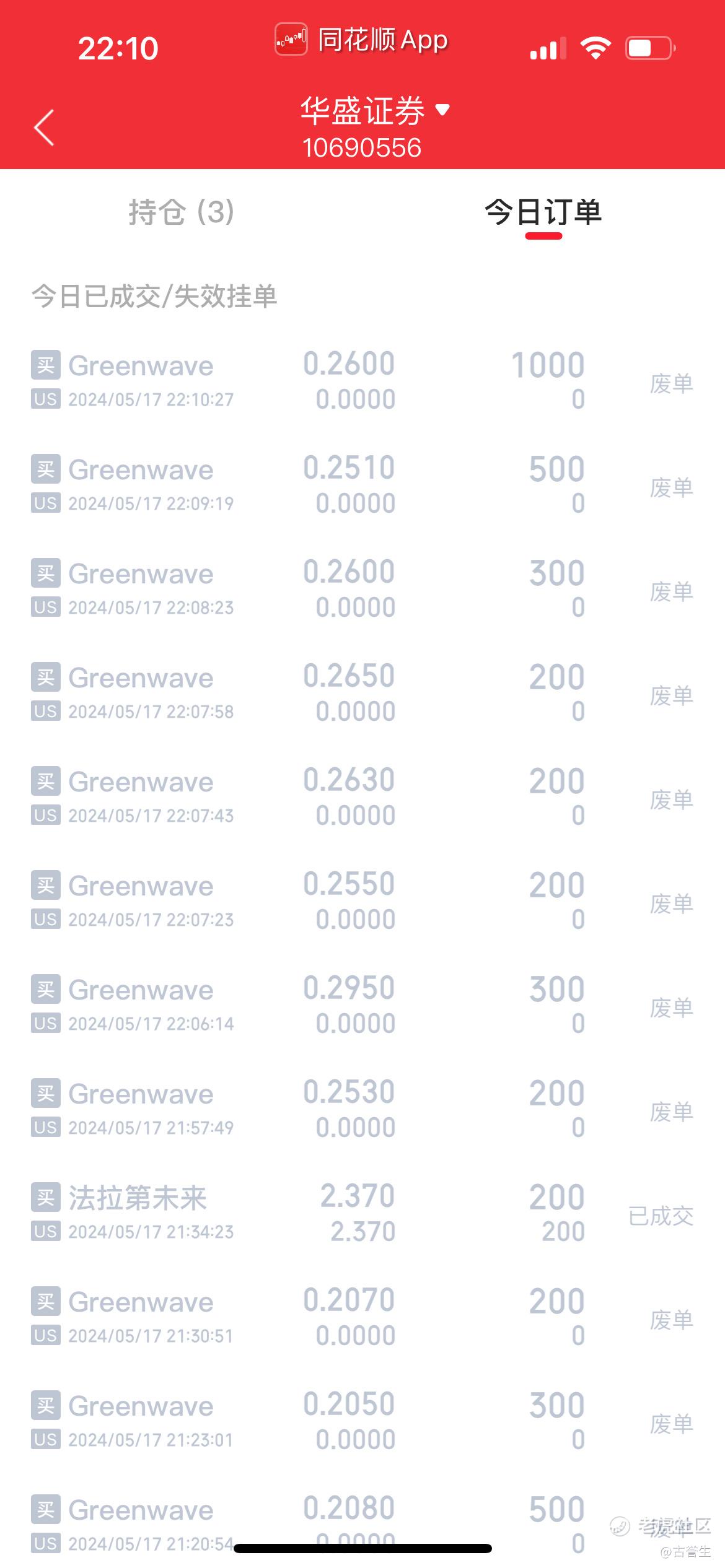The height and width of the screenshot is (1568, 725).
Task: Open the Greenwave order from 22:10:27
Action: coord(362,381)
